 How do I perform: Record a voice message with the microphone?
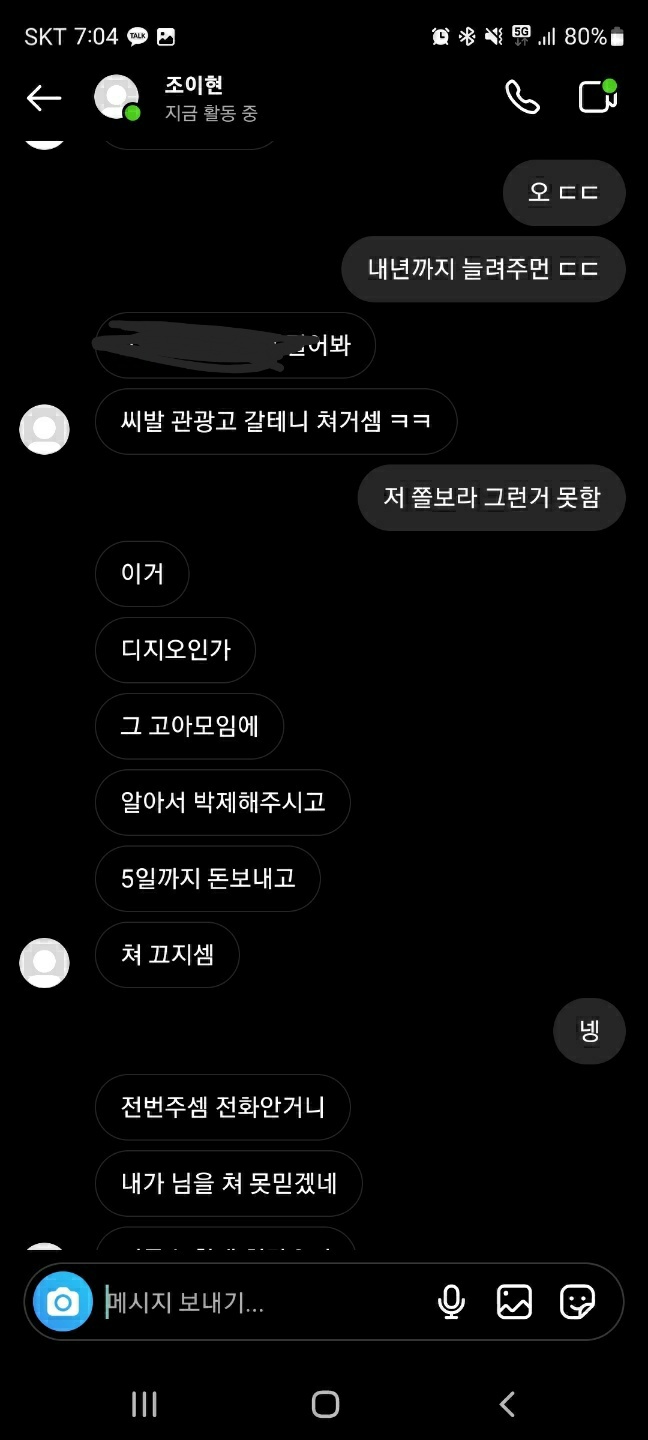click(x=451, y=1302)
